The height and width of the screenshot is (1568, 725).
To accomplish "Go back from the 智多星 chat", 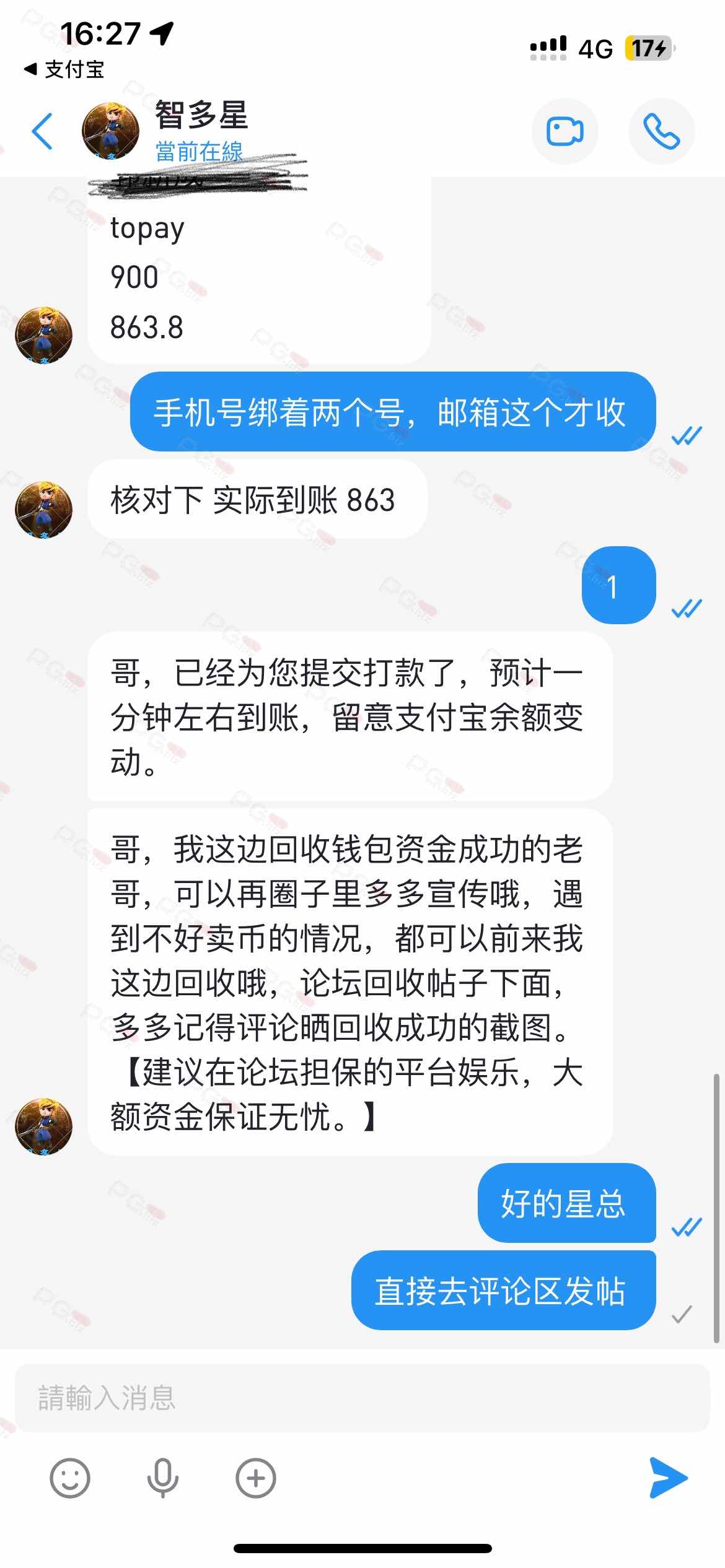I will pyautogui.click(x=42, y=131).
